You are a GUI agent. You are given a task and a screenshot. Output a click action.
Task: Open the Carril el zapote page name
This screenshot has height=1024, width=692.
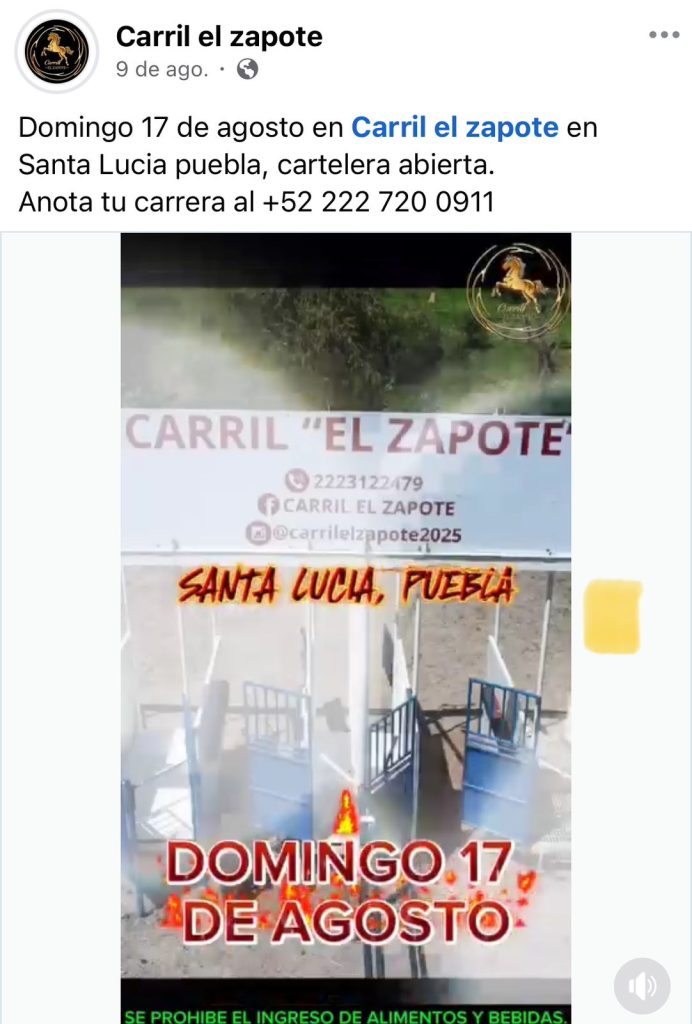click(219, 37)
